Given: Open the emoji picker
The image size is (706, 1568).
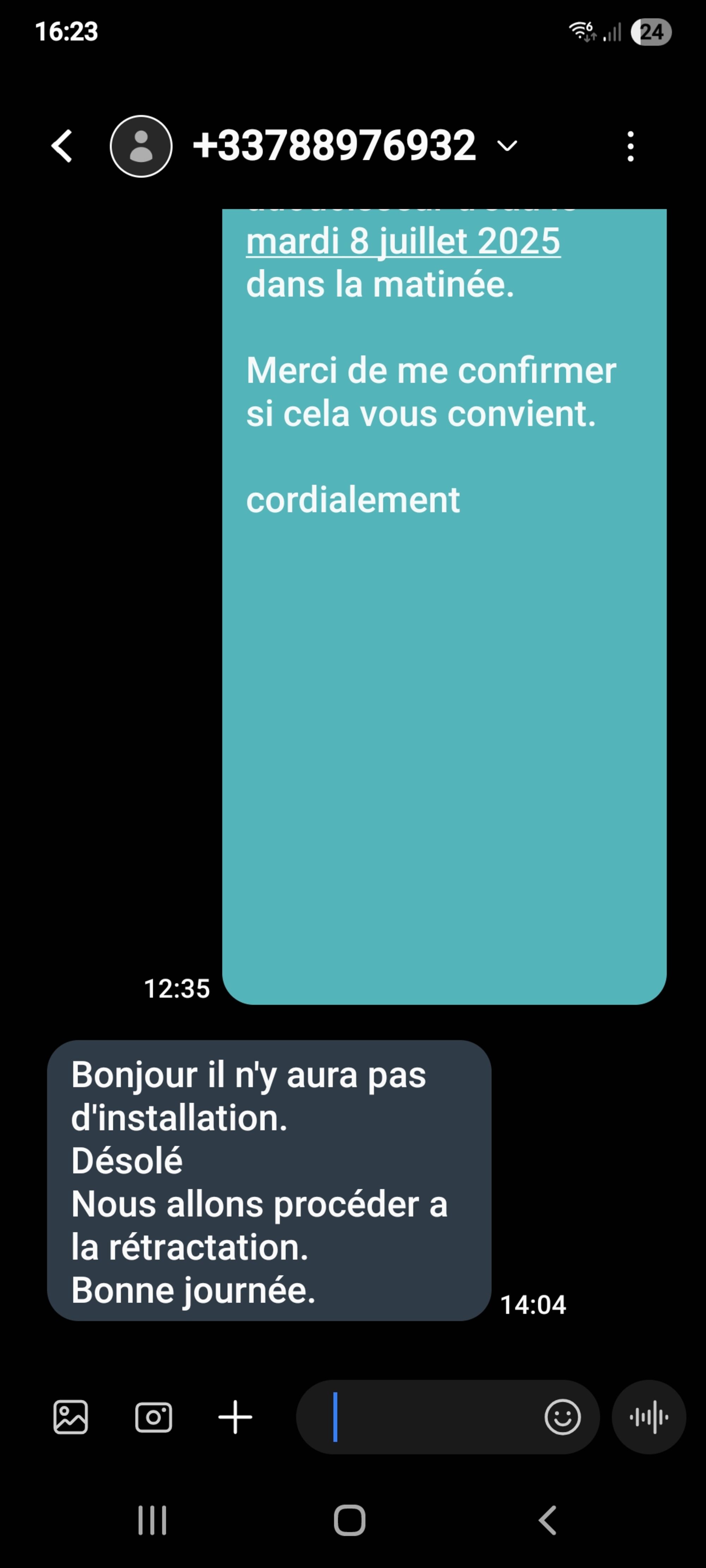Looking at the screenshot, I should click(x=562, y=1417).
